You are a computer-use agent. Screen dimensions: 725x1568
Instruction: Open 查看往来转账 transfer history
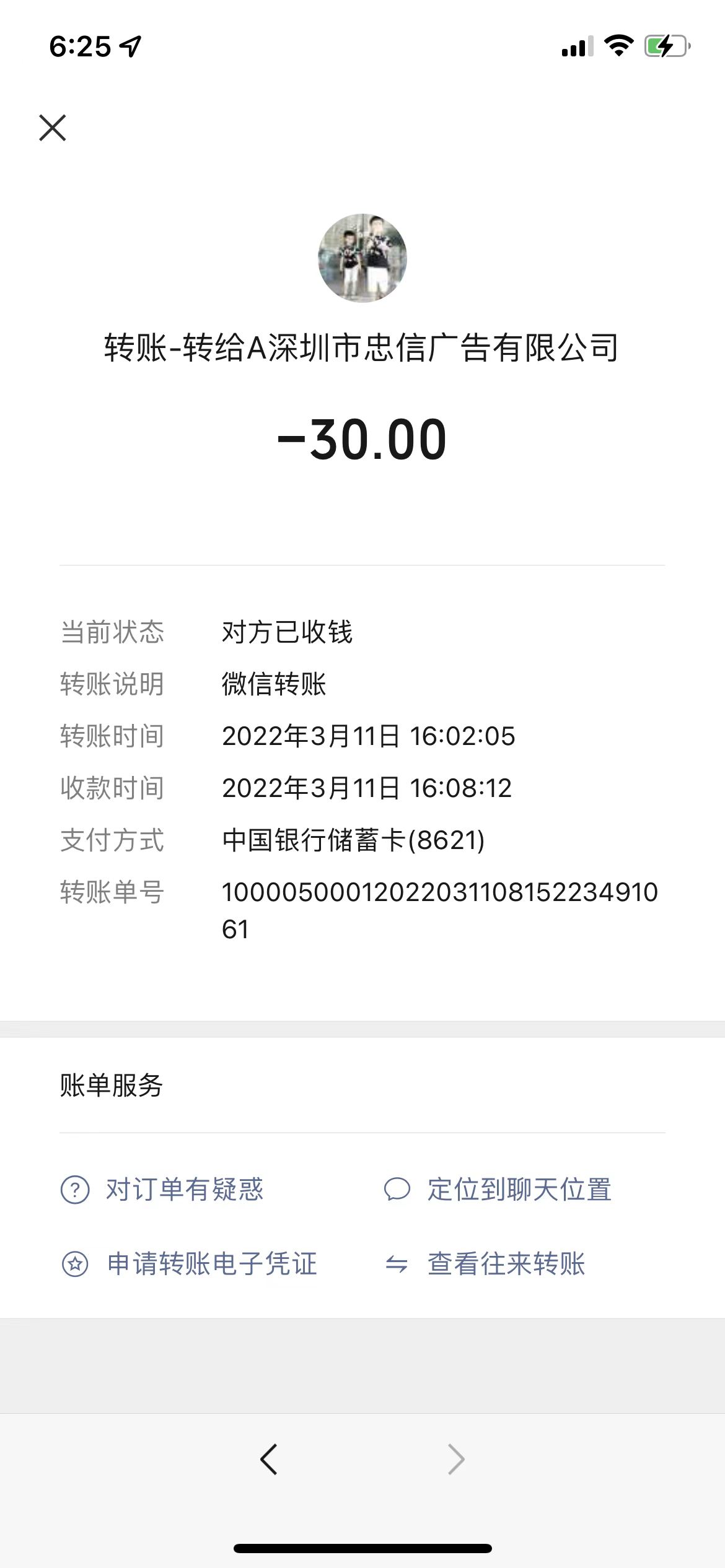485,1264
